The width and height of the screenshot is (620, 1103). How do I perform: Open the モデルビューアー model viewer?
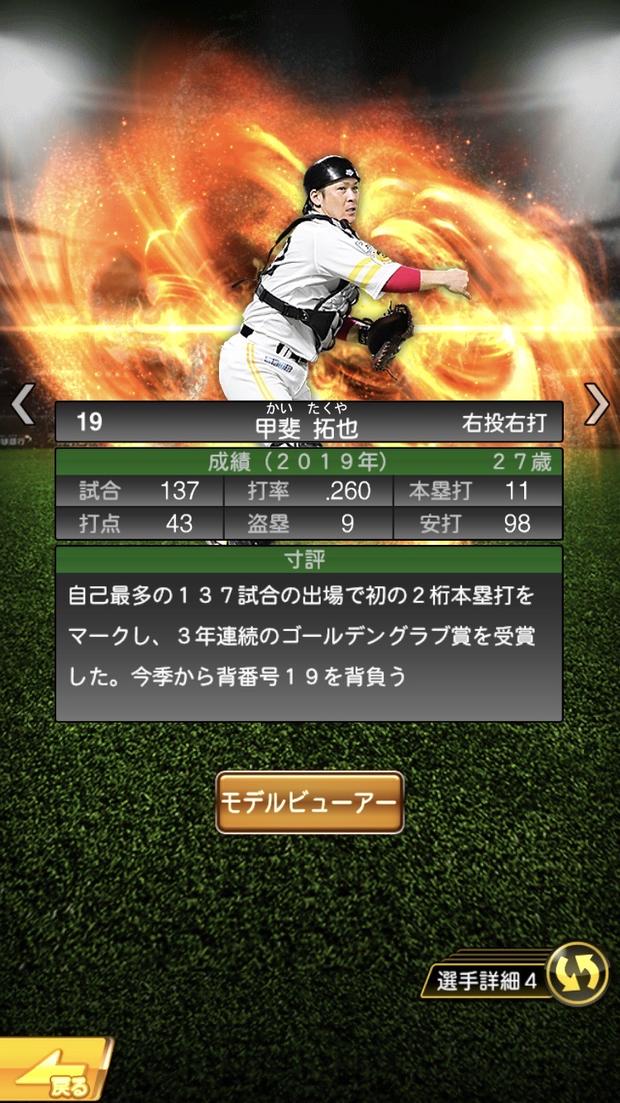309,802
